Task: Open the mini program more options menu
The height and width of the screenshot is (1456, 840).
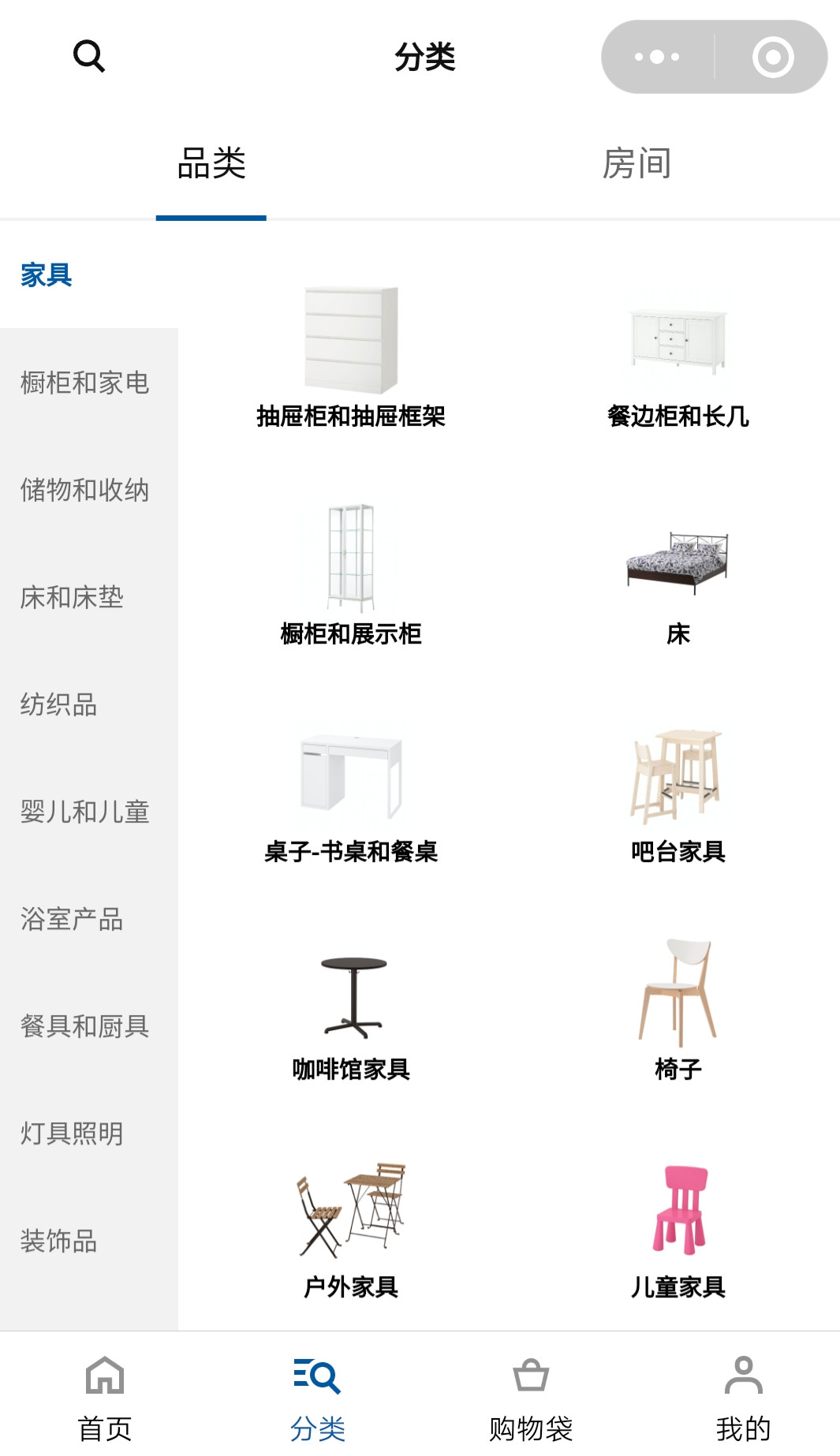Action: [x=657, y=57]
